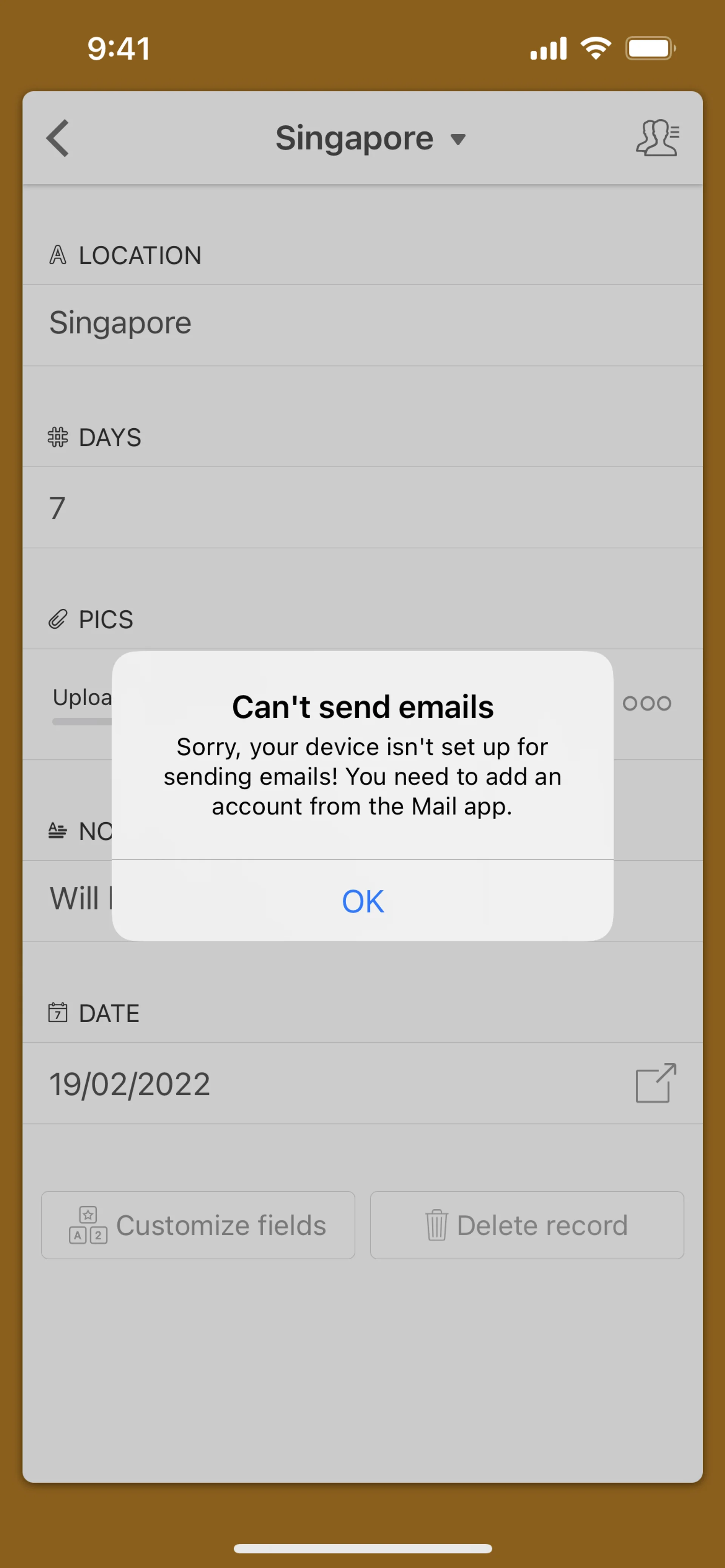Viewport: 725px width, 1568px height.
Task: Open the expand icon beside the date
Action: click(x=656, y=1083)
